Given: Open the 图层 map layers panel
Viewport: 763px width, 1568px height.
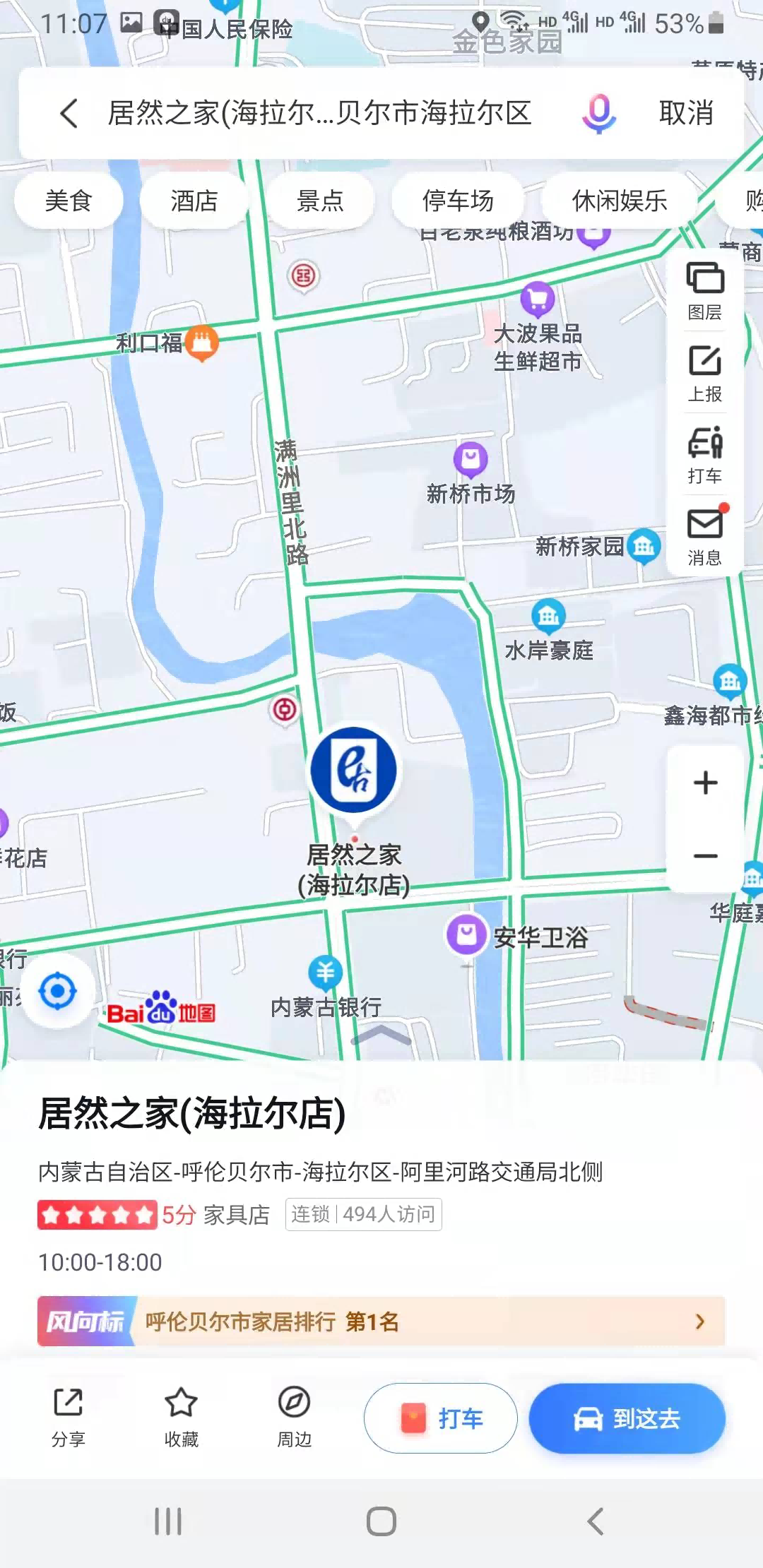Looking at the screenshot, I should click(x=704, y=290).
